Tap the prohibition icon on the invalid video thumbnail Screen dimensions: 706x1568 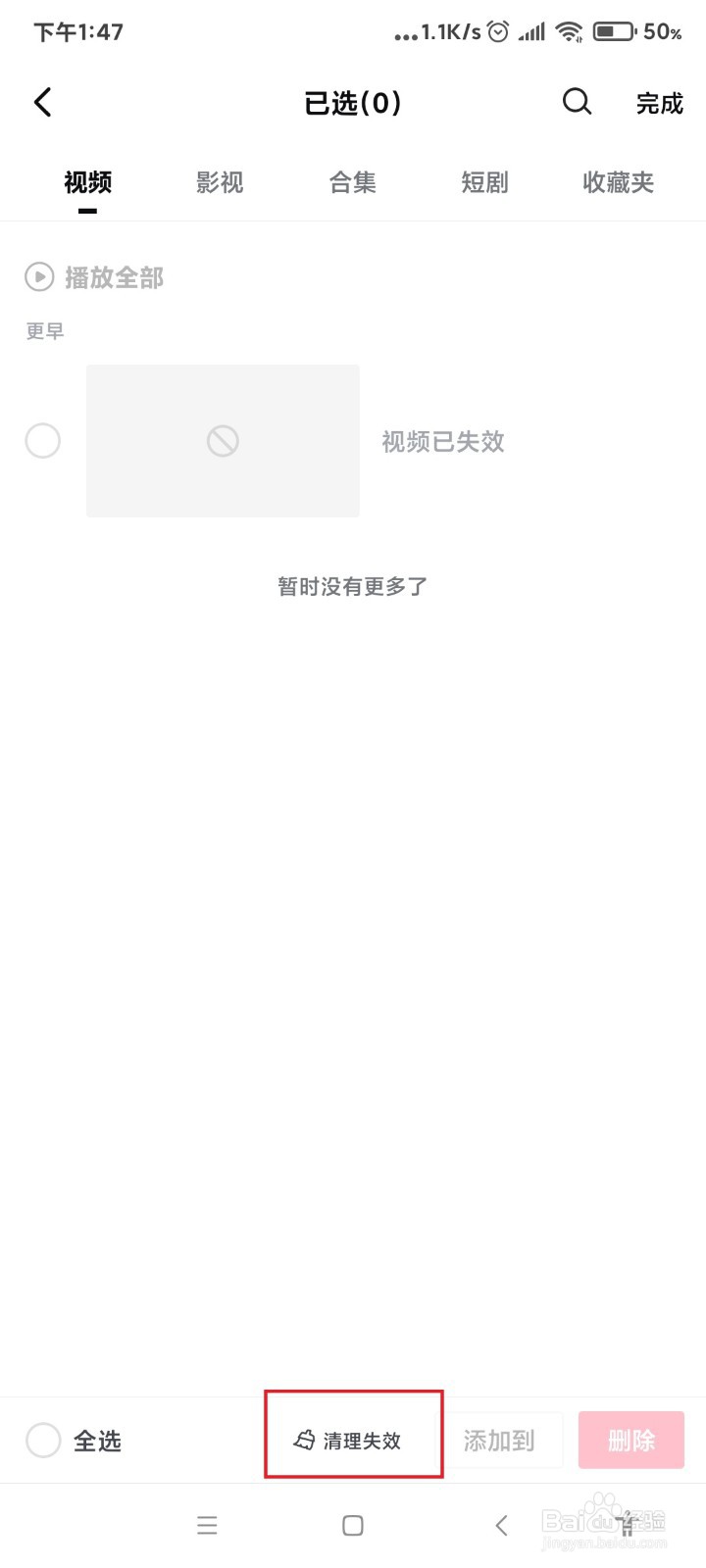223,441
